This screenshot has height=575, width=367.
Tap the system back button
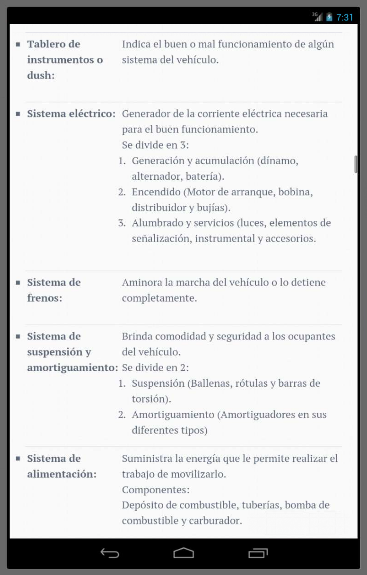coord(110,553)
